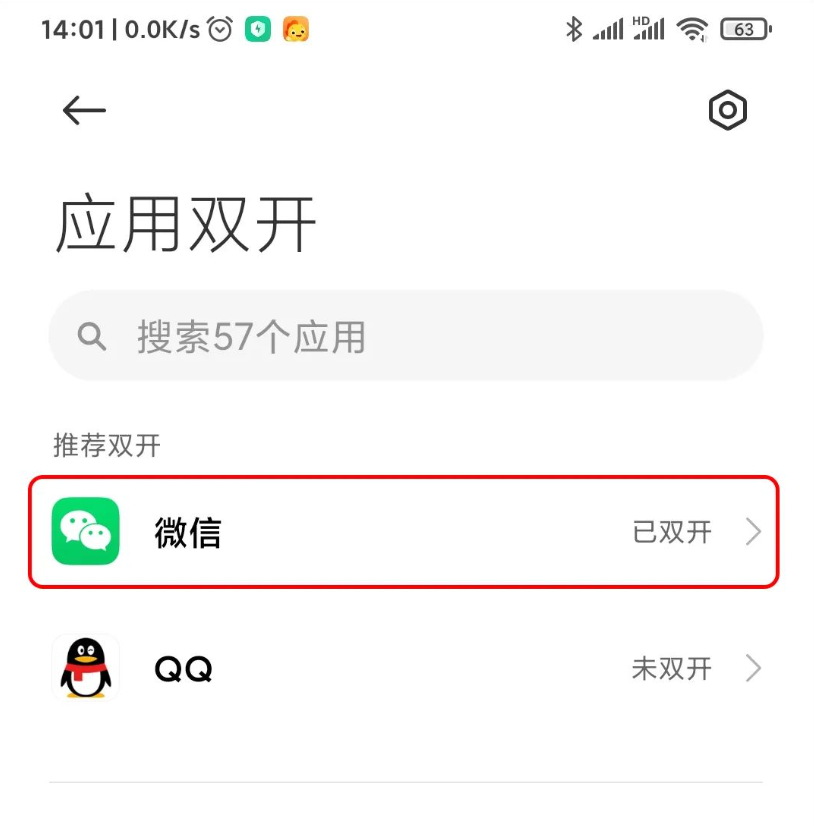Viewport: 814px width, 826px height.
Task: Select the 应用双开 page title
Action: pos(185,222)
